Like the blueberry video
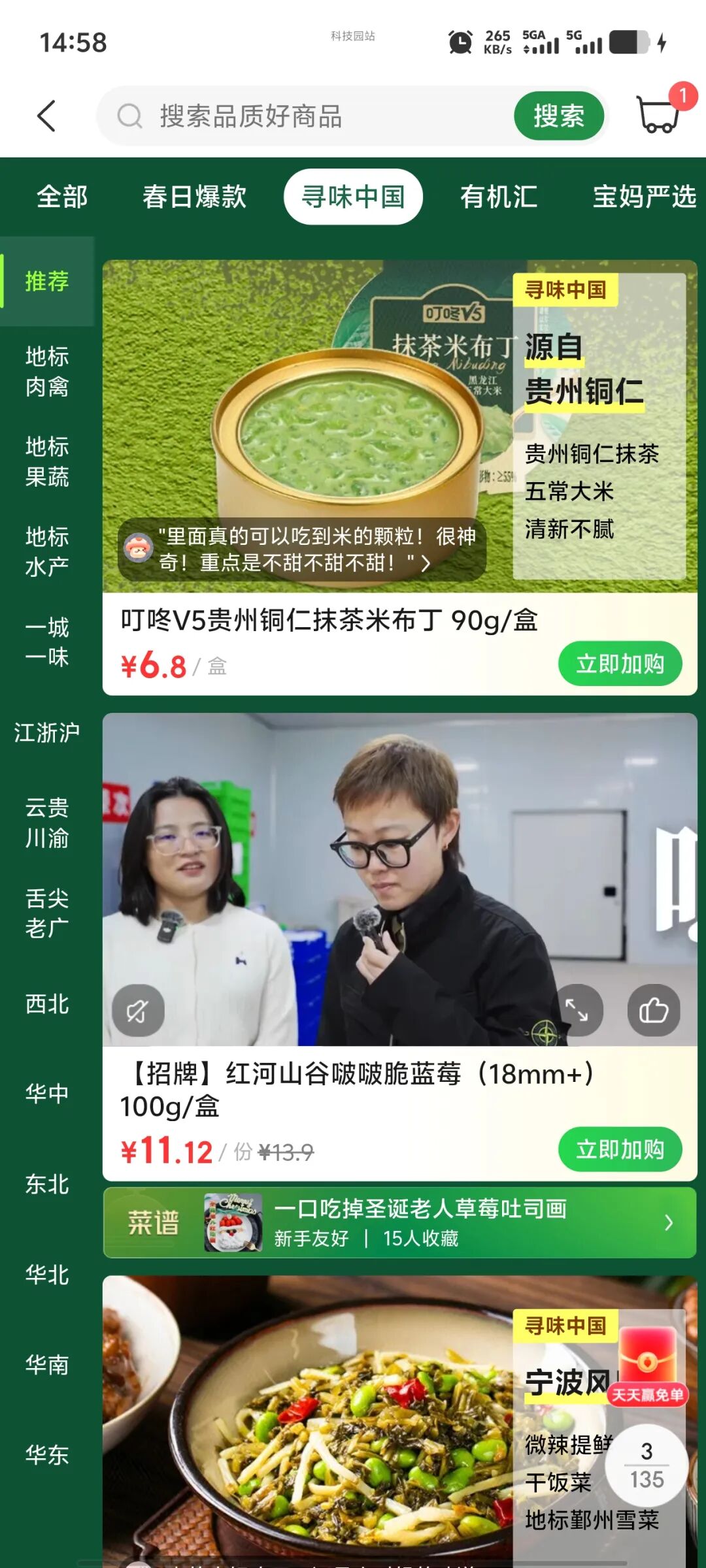Screen dimensions: 706x1568 point(653,1011)
